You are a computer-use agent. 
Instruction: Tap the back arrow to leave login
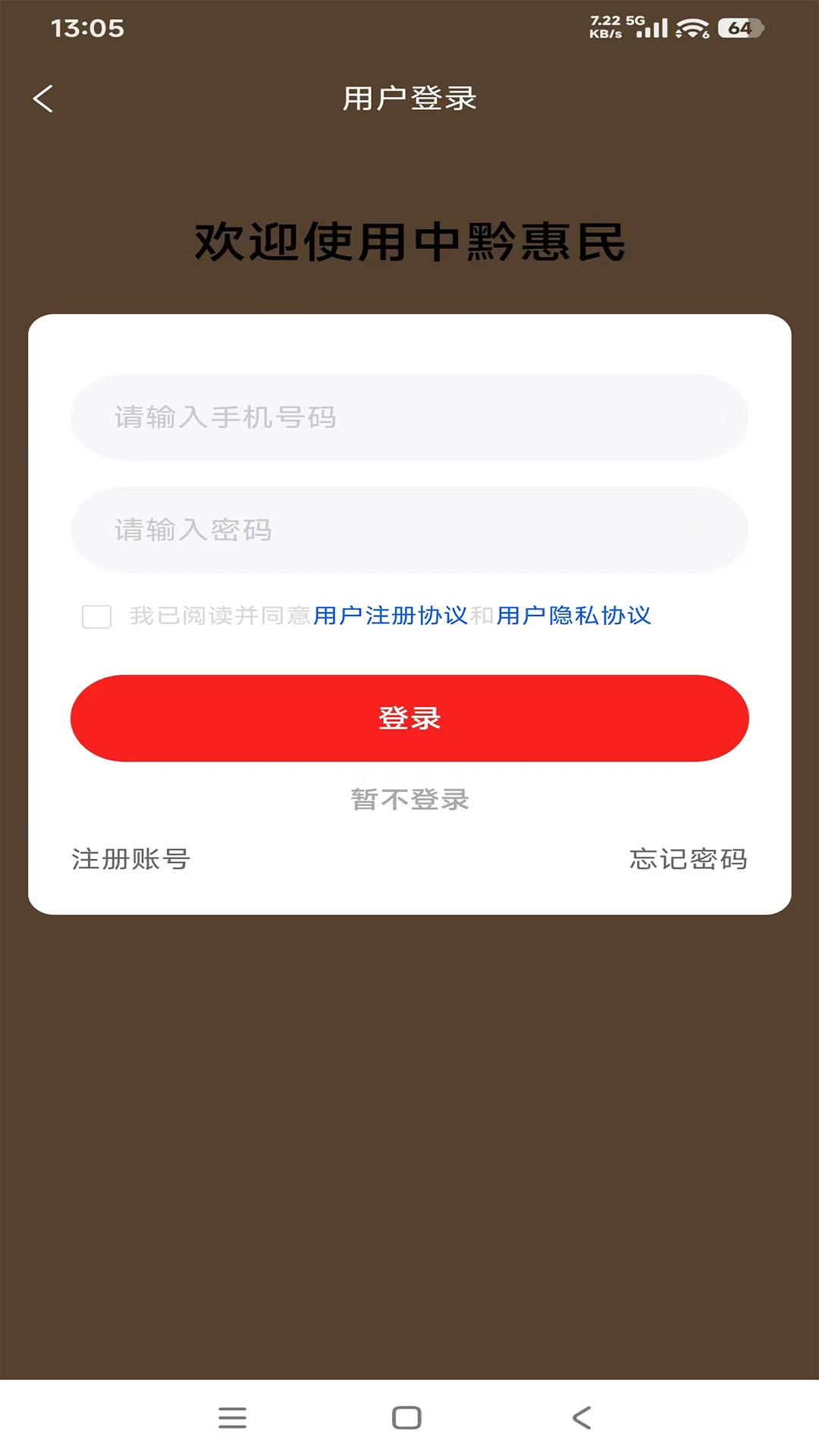click(x=43, y=98)
